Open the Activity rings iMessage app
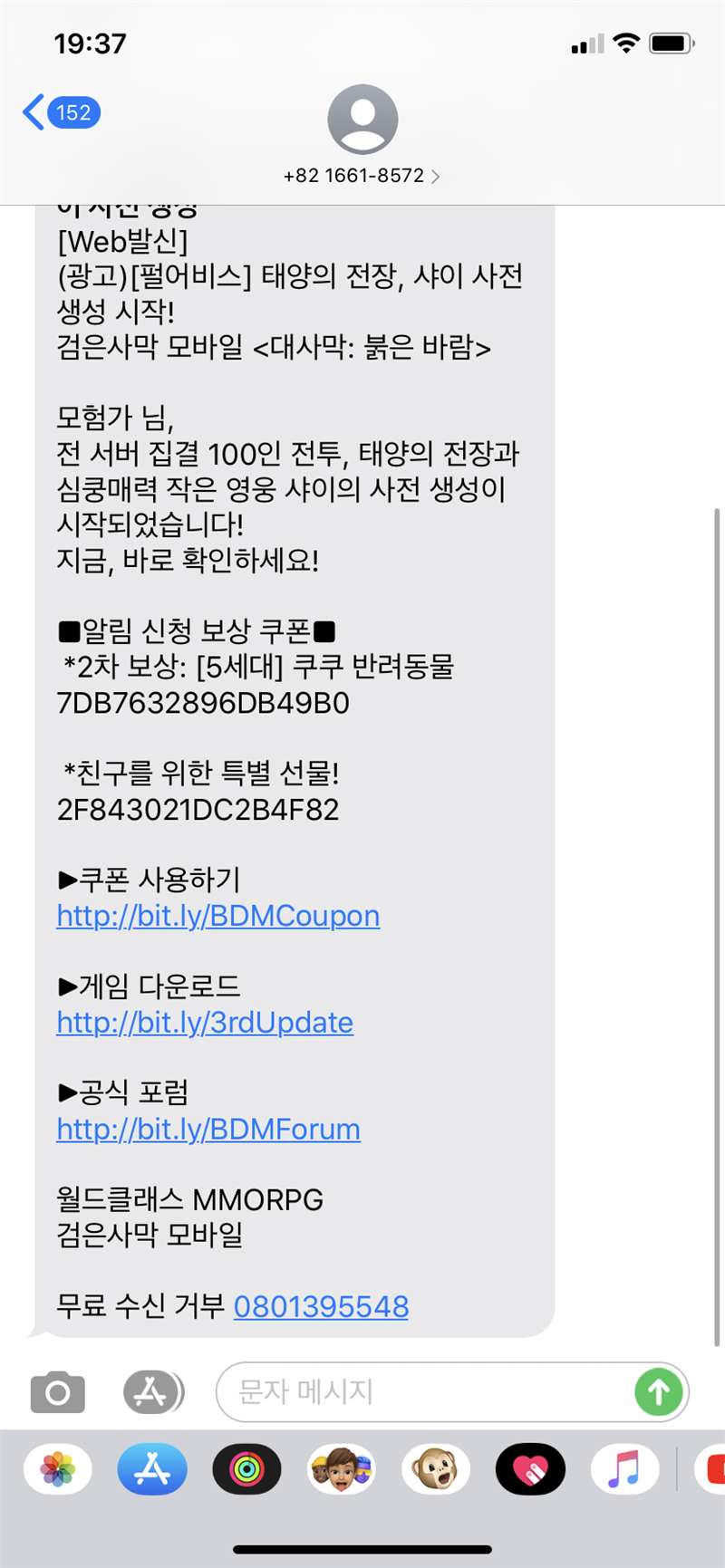725x1568 pixels. pos(246,1469)
